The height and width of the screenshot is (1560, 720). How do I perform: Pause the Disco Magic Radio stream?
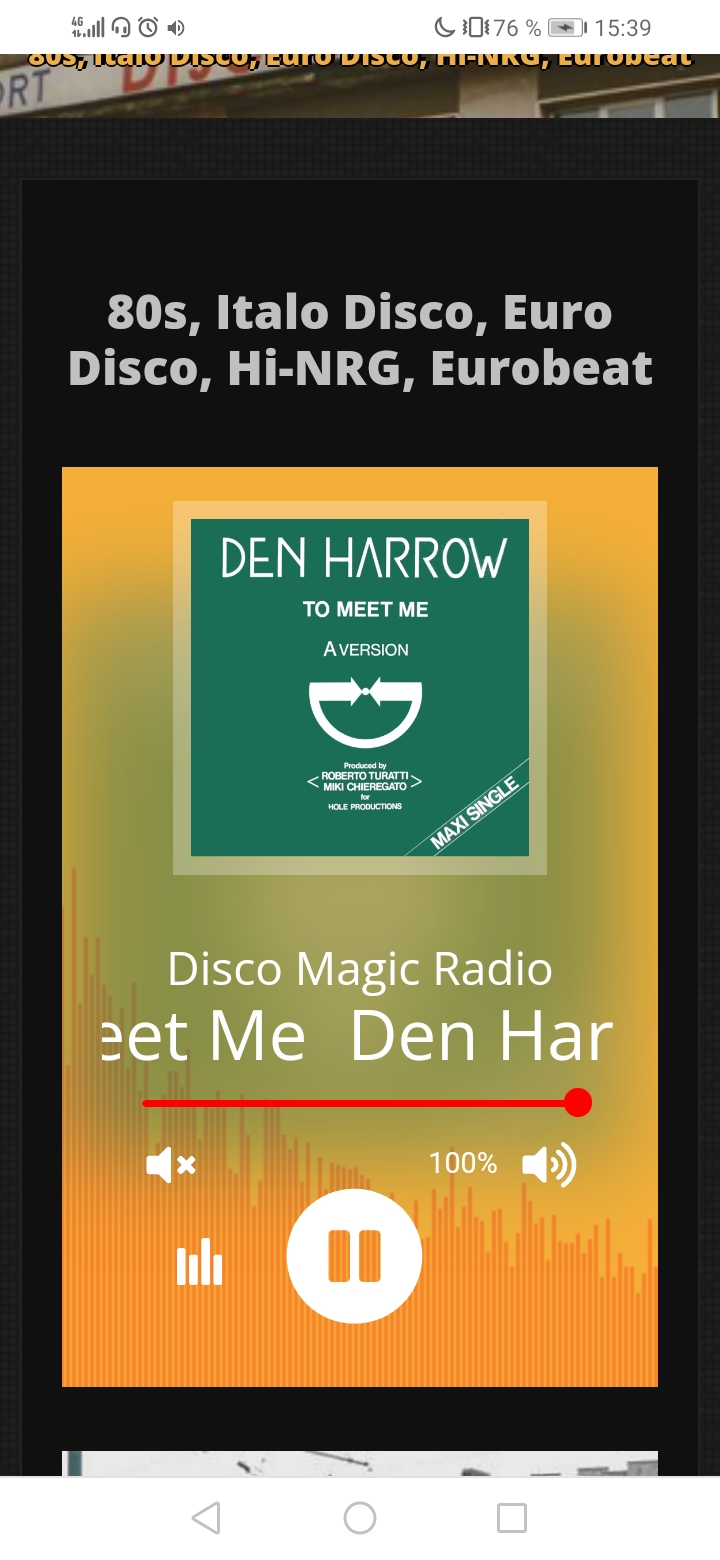coord(354,1256)
